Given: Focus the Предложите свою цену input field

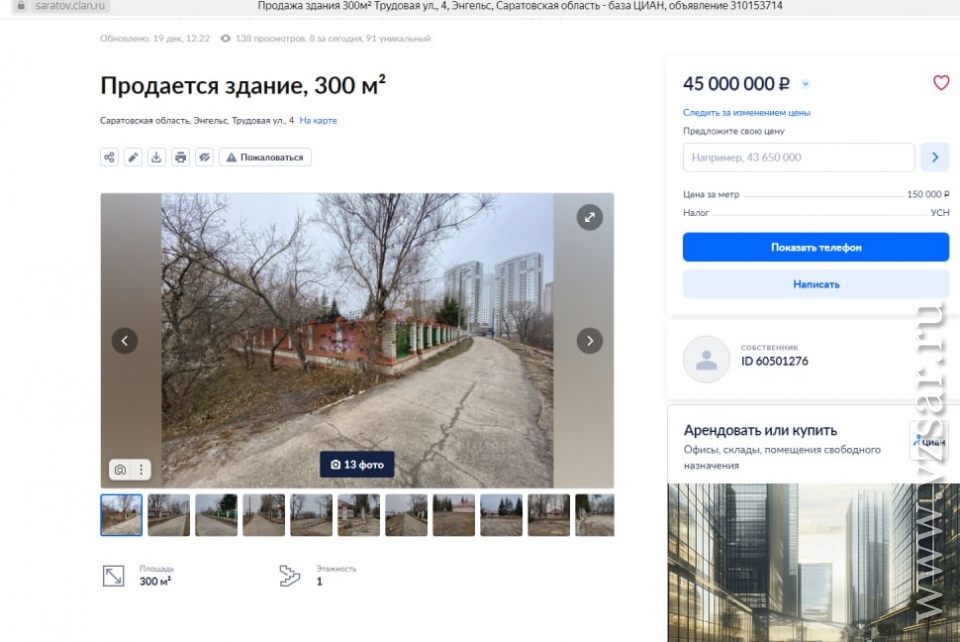Looking at the screenshot, I should coord(798,157).
